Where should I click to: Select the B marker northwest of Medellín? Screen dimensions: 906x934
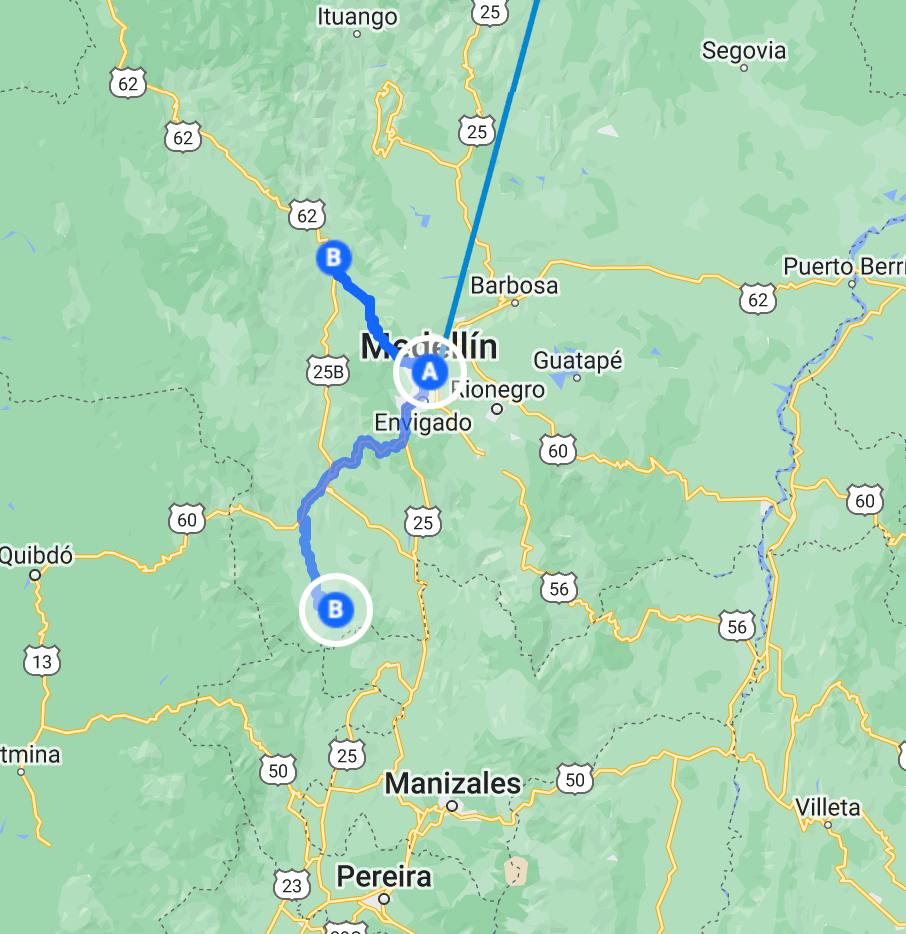point(334,258)
